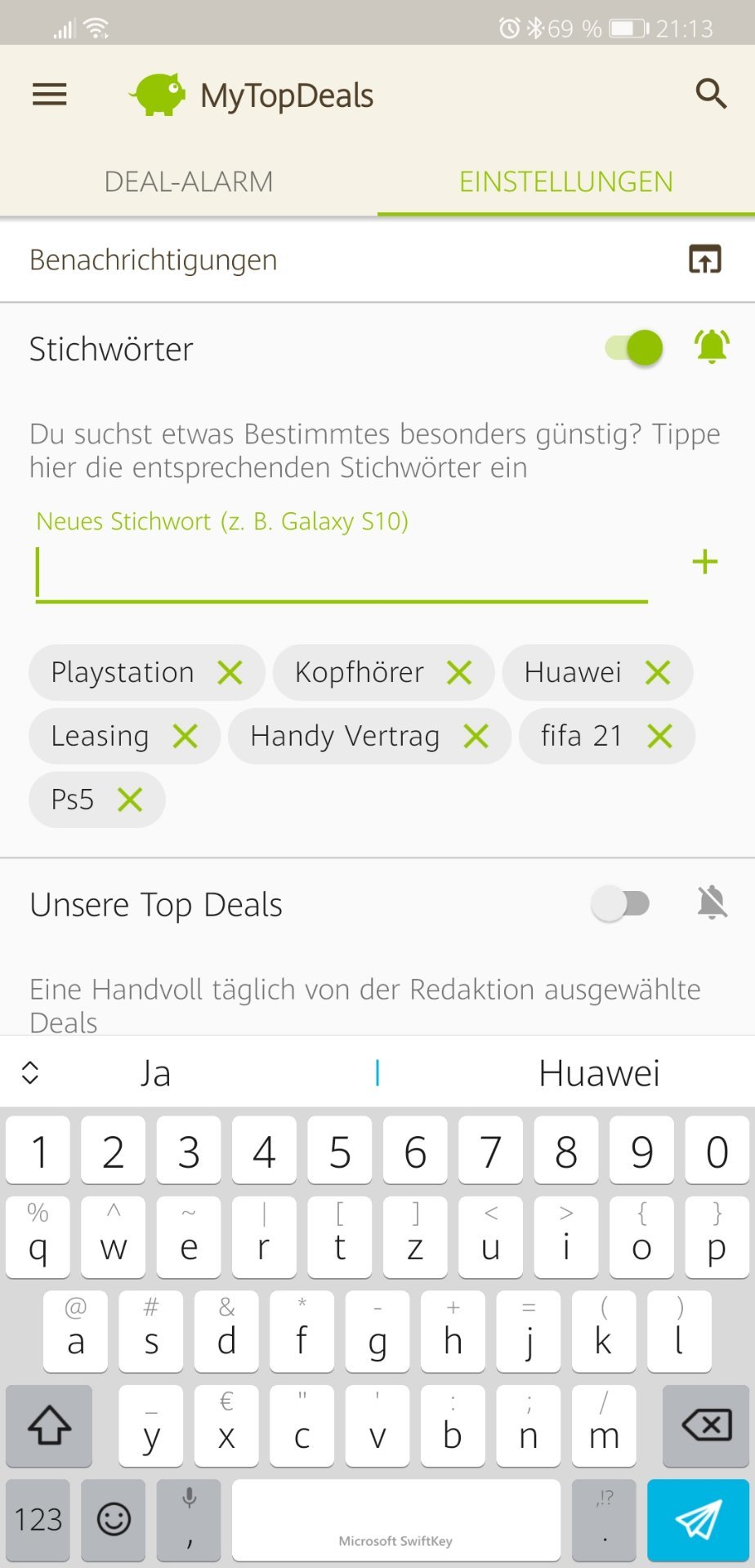Tap the muted bell for Top Deals
755x1568 pixels.
tap(712, 903)
